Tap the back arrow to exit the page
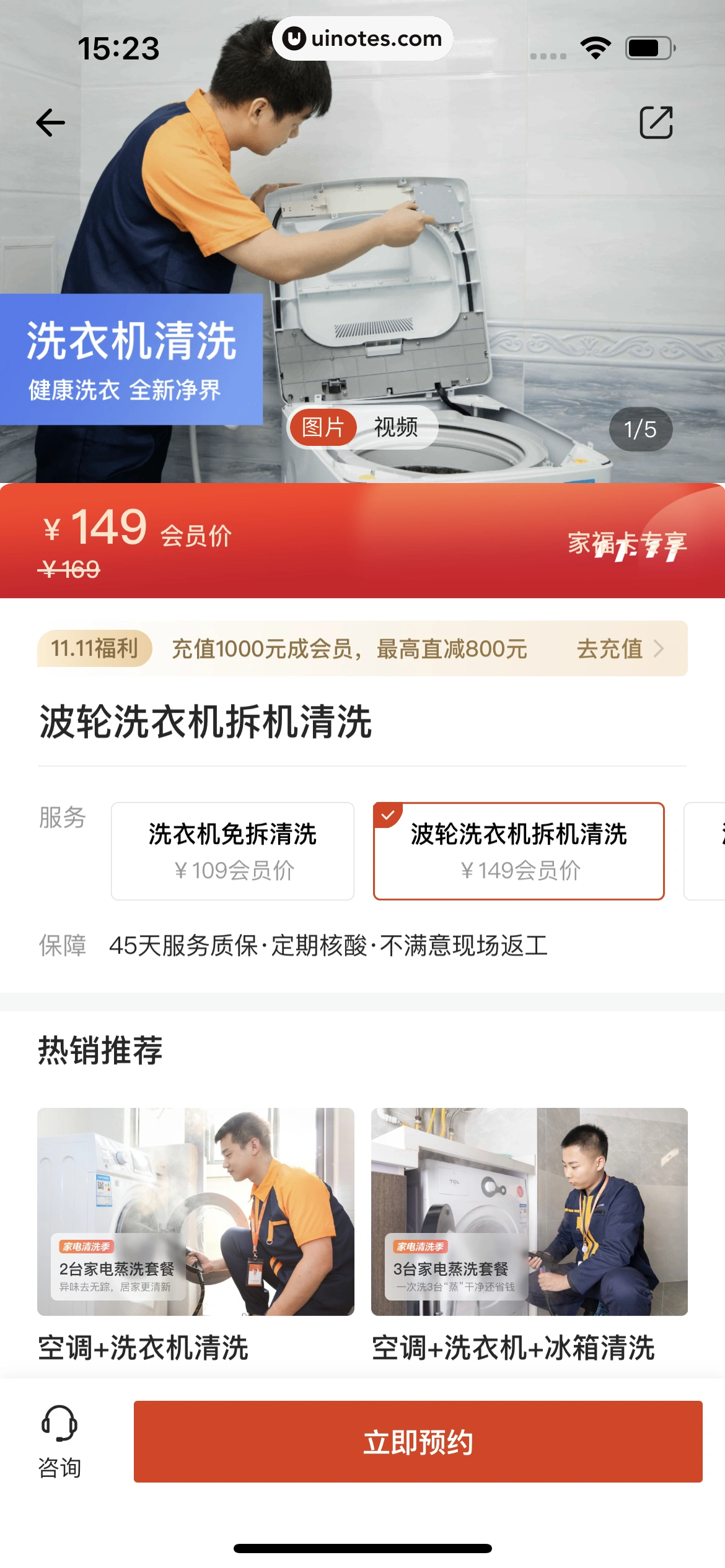 click(50, 122)
